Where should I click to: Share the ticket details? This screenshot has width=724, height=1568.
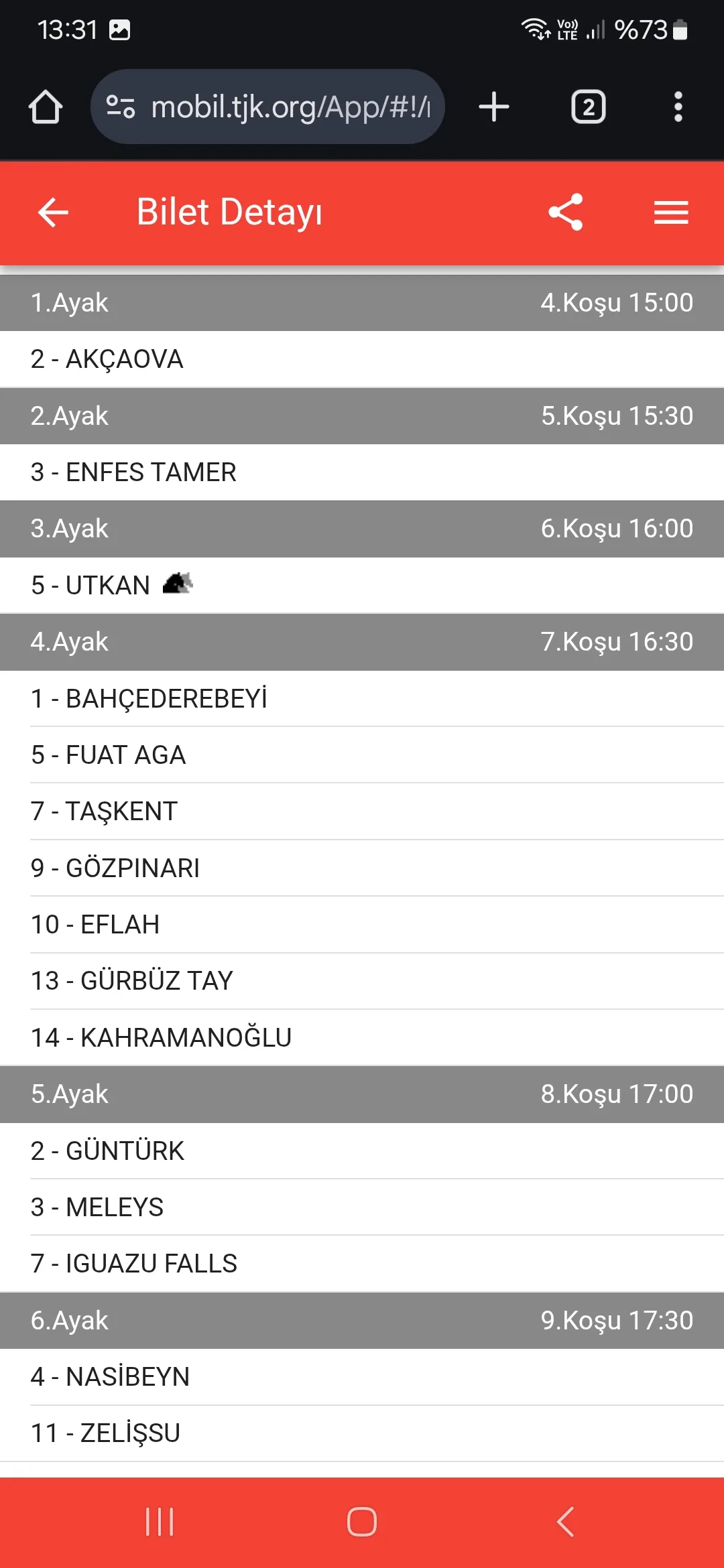coord(566,212)
